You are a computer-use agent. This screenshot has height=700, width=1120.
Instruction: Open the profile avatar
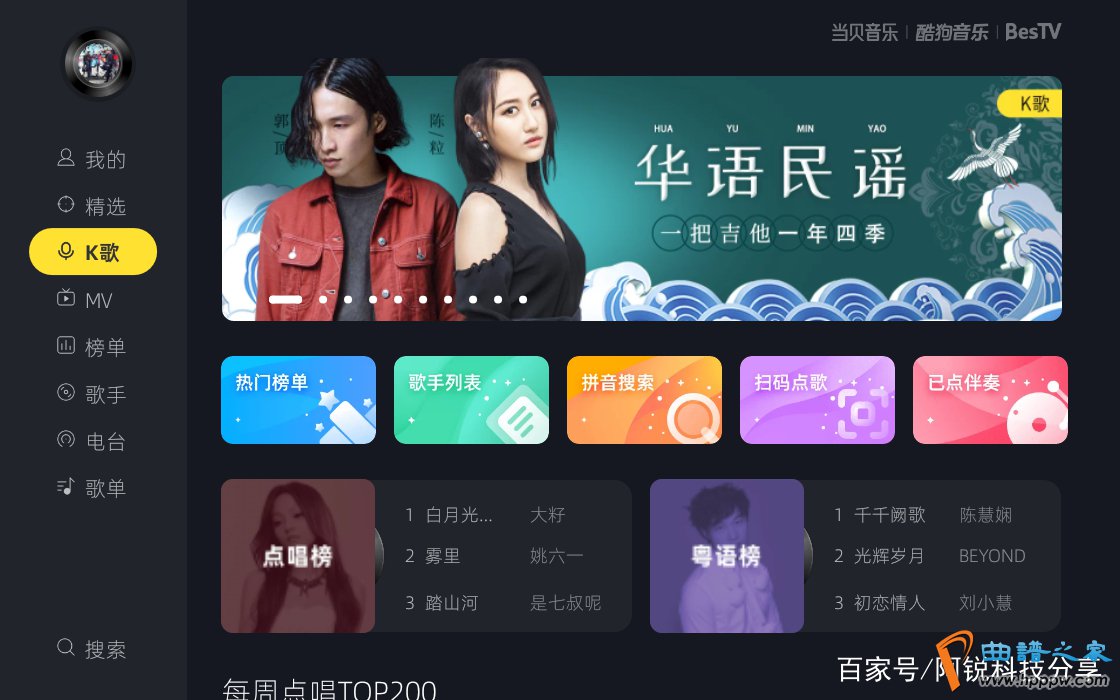98,63
